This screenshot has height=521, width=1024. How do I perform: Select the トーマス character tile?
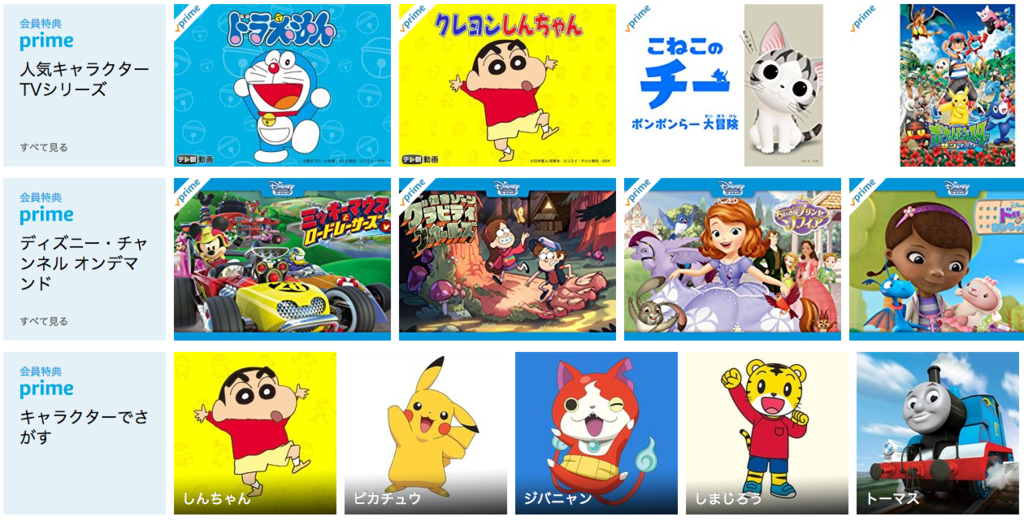coord(937,432)
